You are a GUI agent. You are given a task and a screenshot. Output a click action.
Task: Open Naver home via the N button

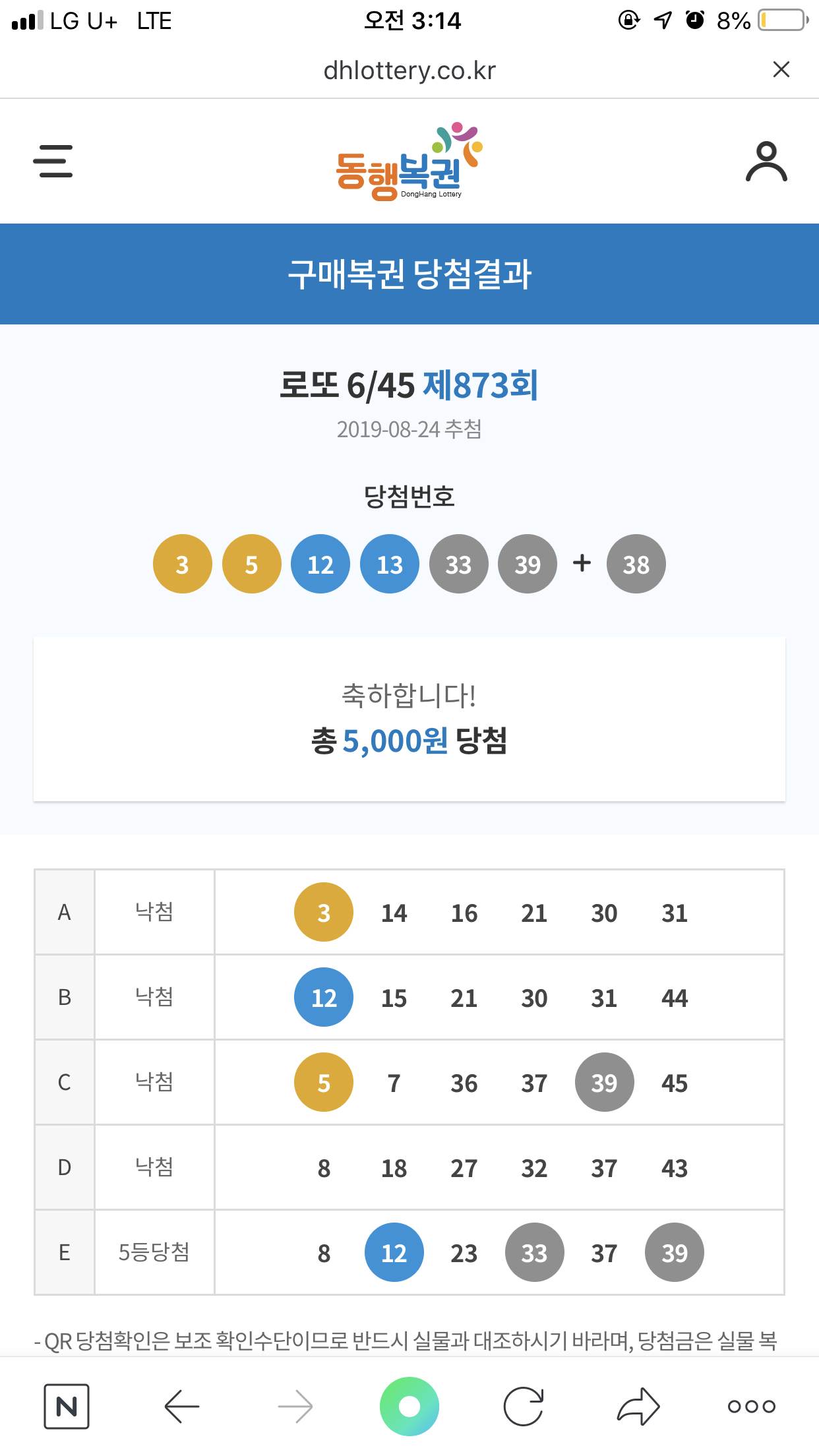coord(67,1407)
